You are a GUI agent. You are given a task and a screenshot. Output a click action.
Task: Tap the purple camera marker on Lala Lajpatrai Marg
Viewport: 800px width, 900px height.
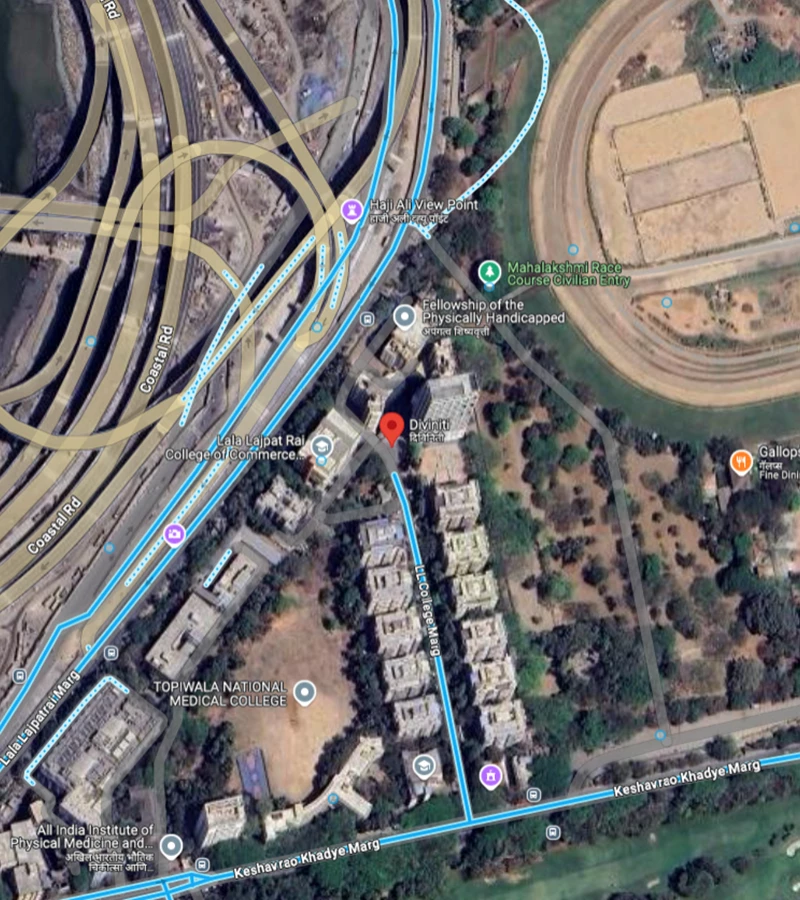coord(175,535)
